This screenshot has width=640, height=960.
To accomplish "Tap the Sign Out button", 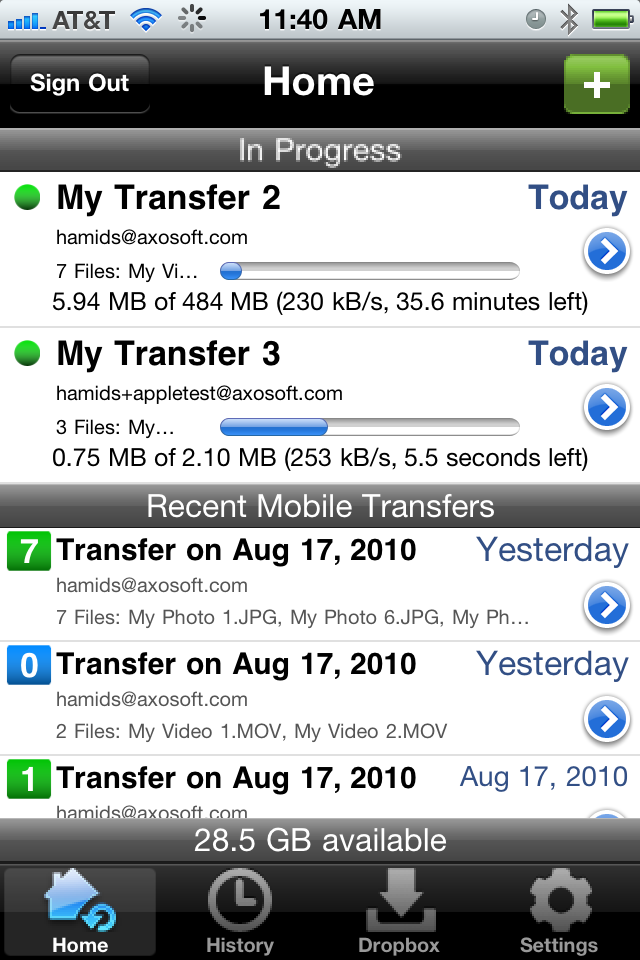I will [x=79, y=83].
